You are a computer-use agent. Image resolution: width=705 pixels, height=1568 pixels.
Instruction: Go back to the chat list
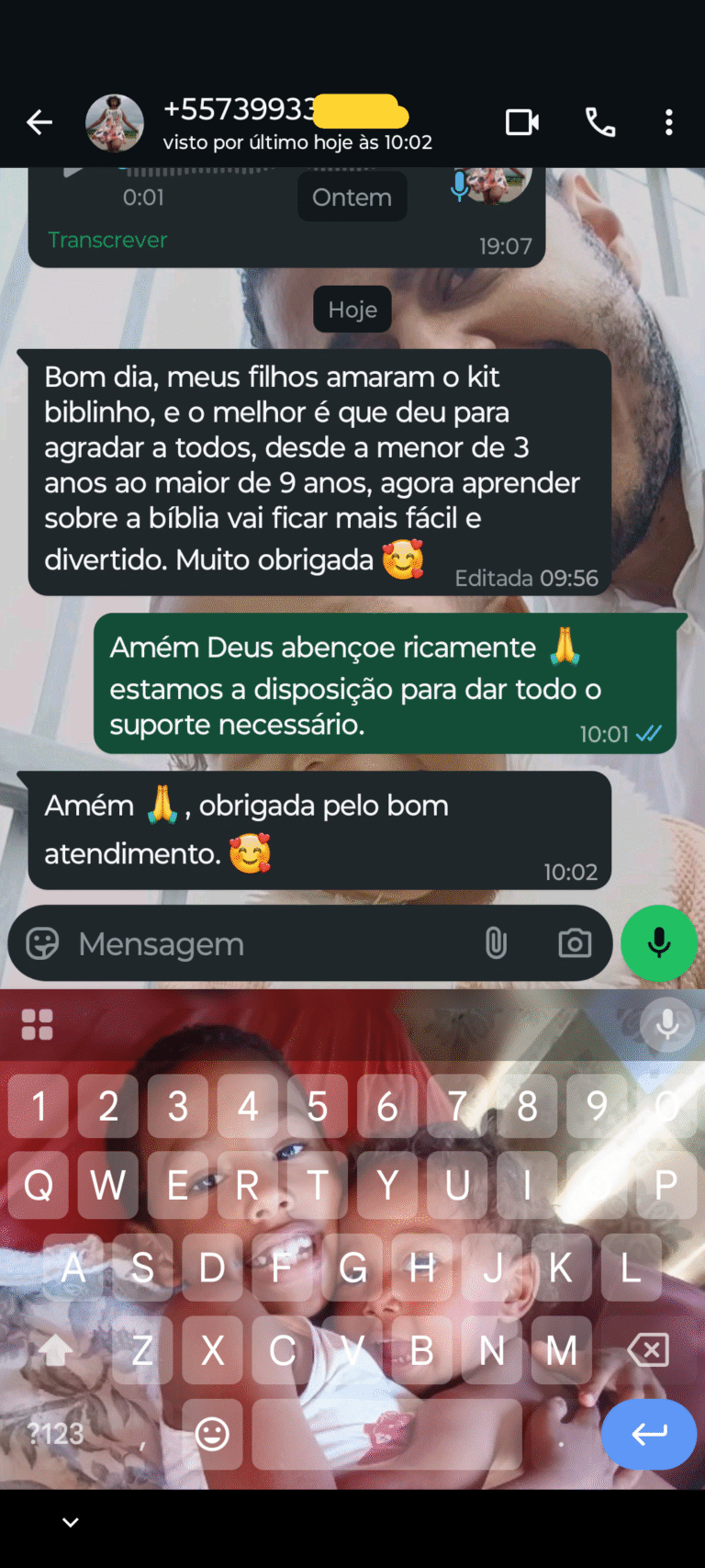coord(39,122)
